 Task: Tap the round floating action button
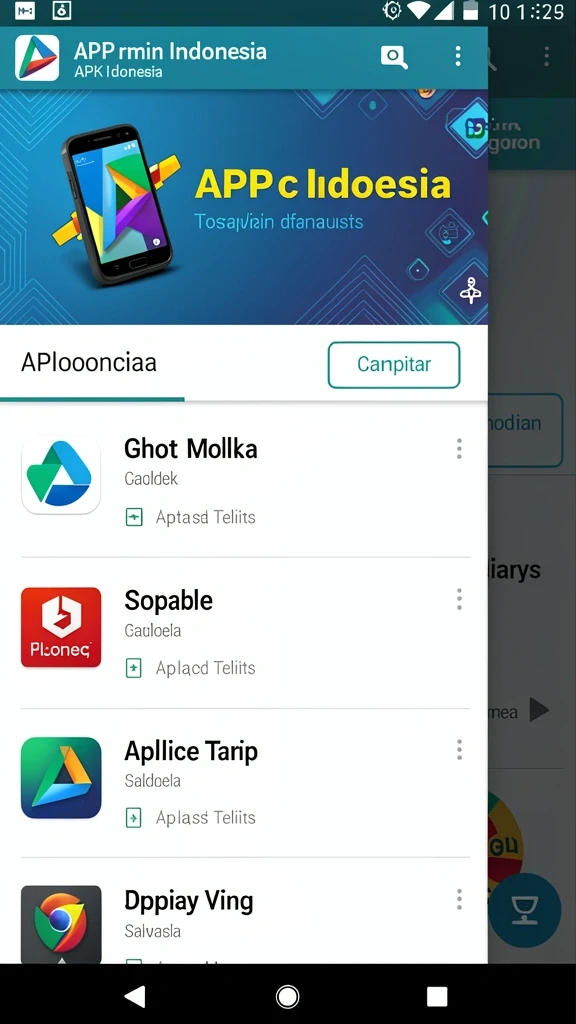coord(525,910)
